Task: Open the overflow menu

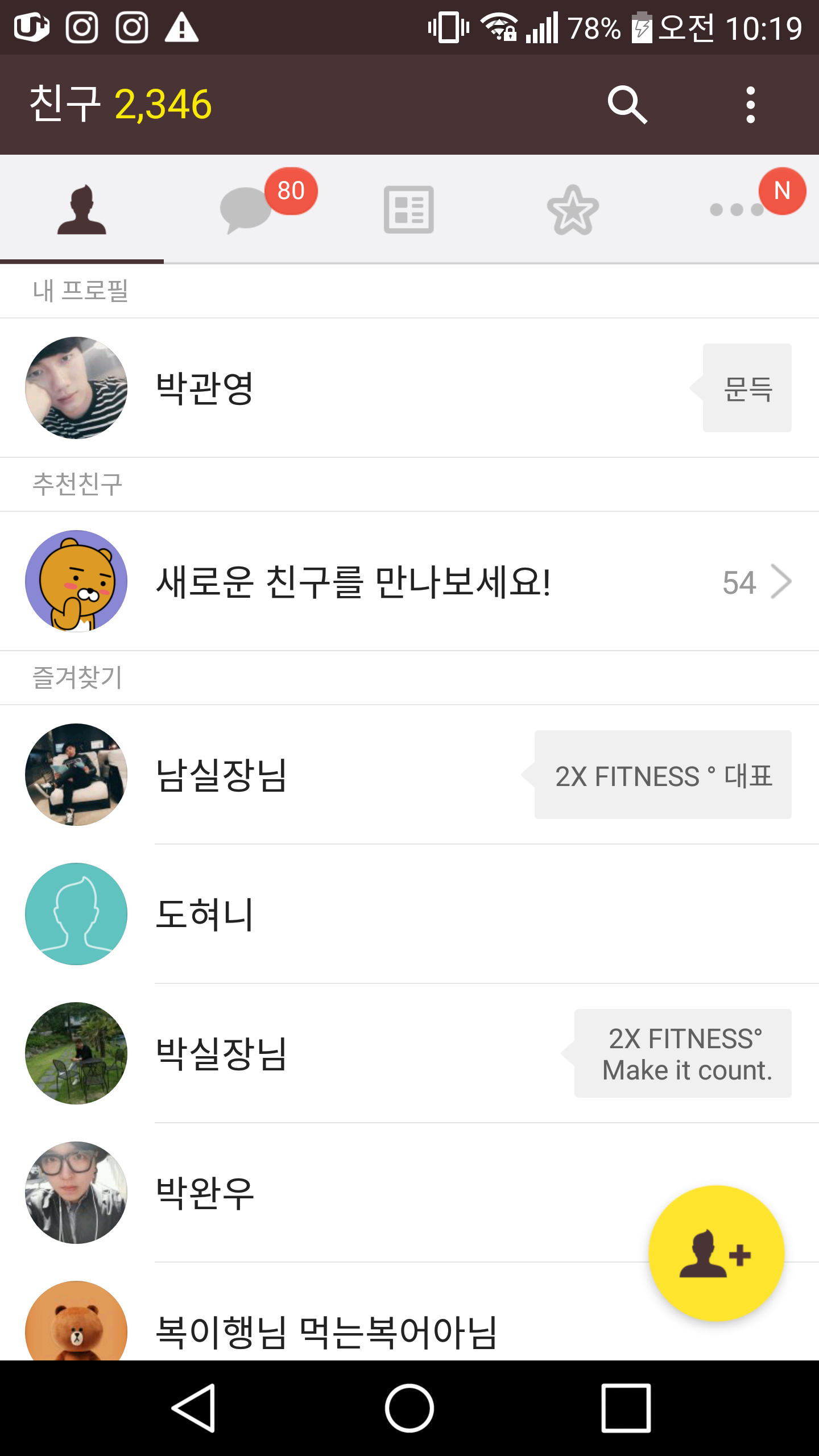Action: 750,105
